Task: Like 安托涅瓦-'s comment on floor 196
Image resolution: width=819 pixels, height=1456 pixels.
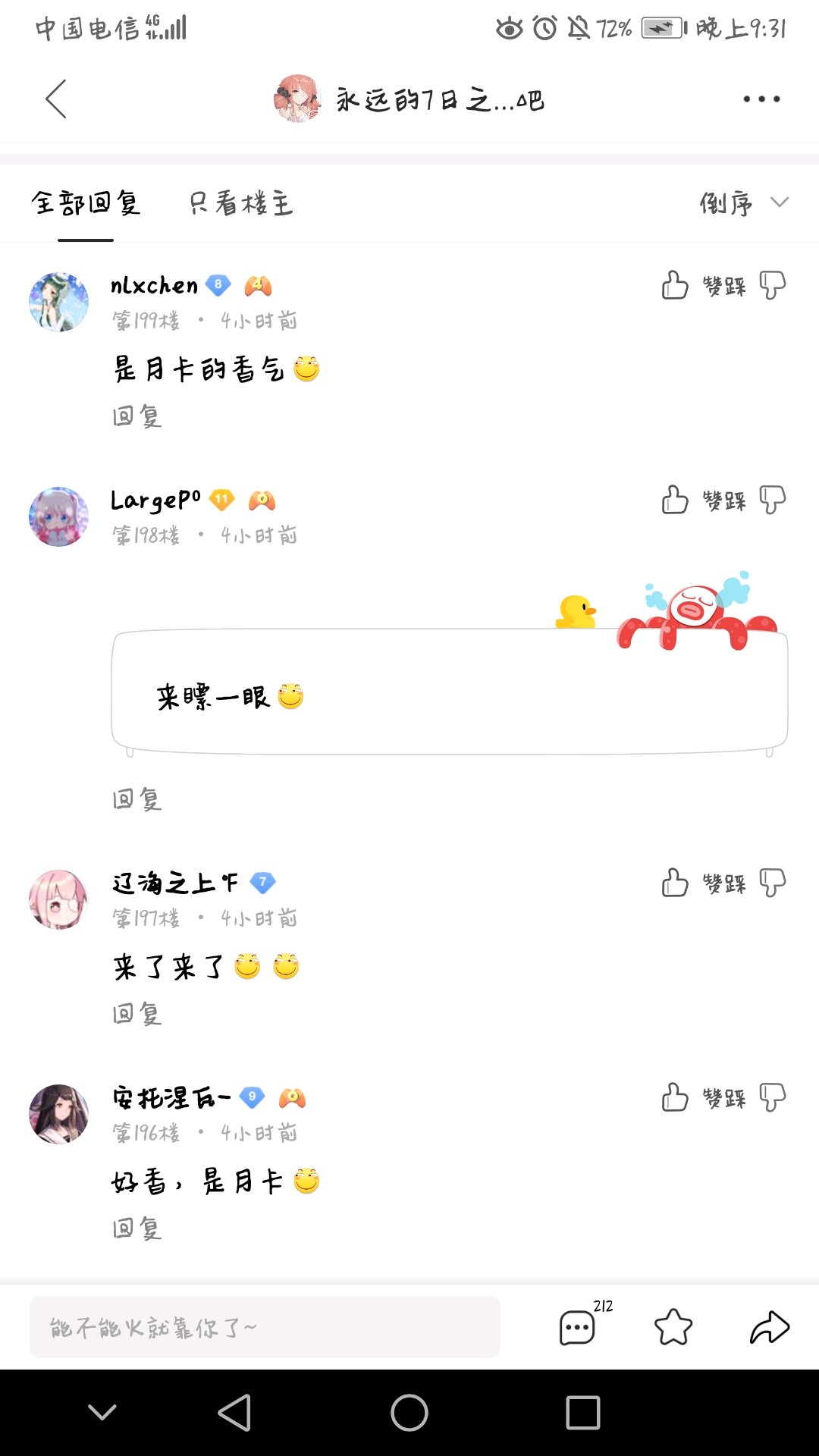Action: coord(675,1098)
